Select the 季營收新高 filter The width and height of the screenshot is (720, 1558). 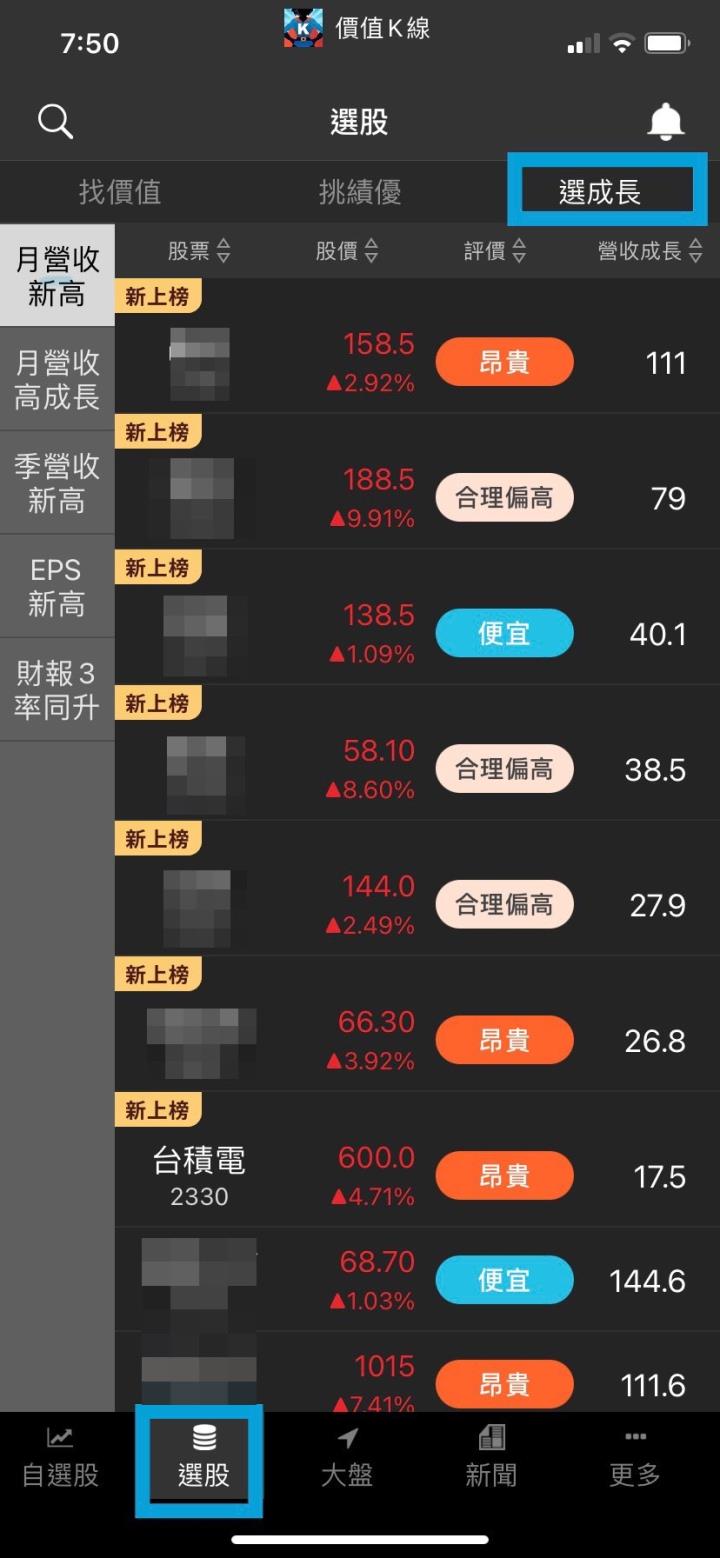pyautogui.click(x=57, y=483)
